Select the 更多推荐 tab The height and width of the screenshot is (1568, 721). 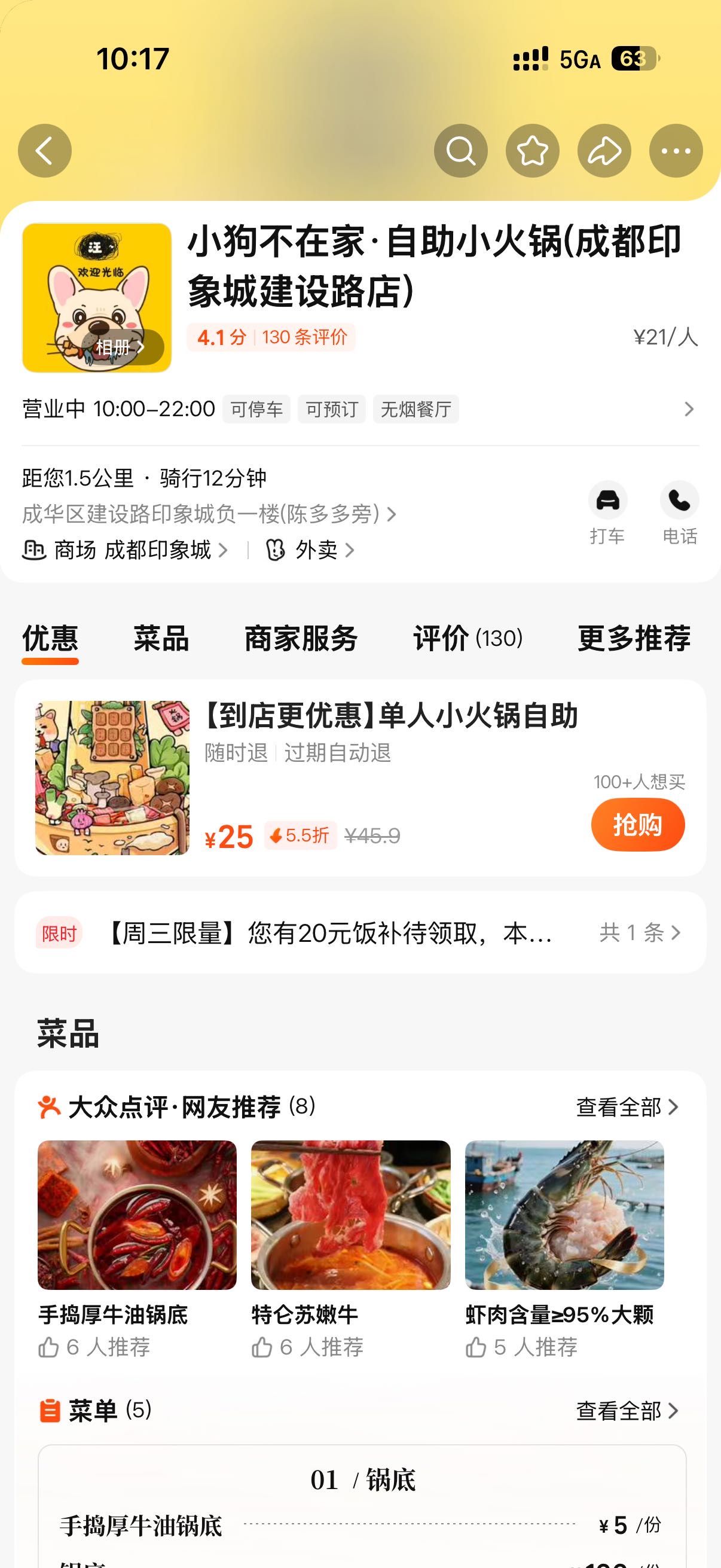click(x=634, y=639)
